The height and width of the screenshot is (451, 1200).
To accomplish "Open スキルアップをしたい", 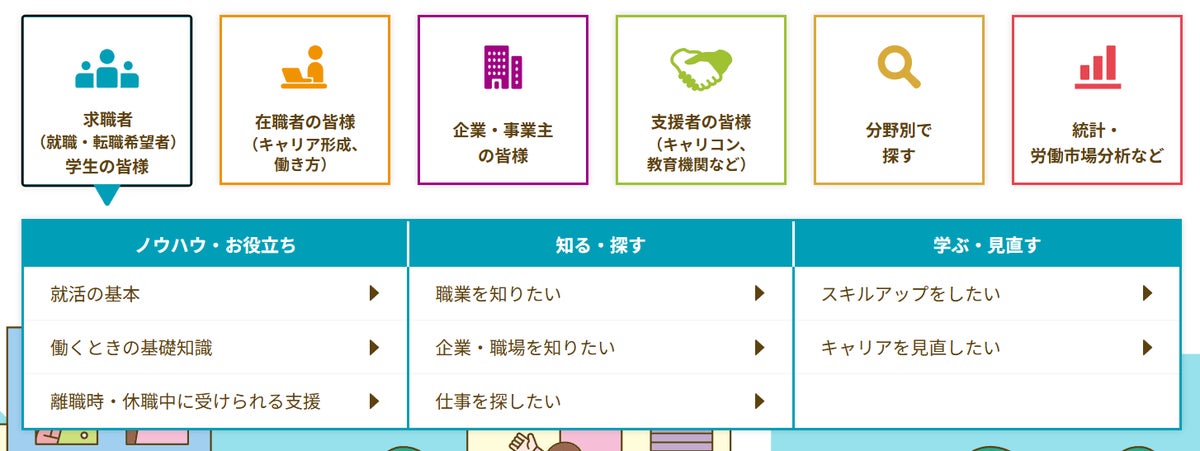I will tap(986, 294).
